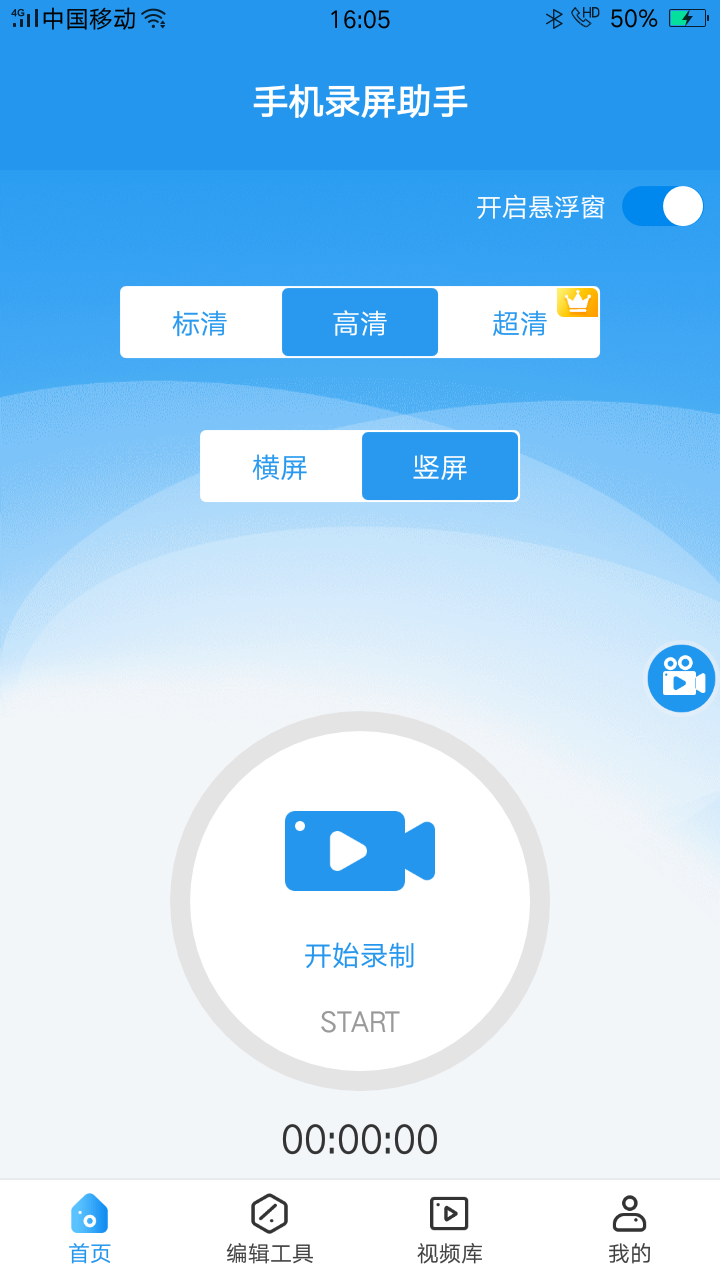Screen dimensions: 720x1280
Task: Tap the floating camera recorder icon
Action: pos(681,678)
